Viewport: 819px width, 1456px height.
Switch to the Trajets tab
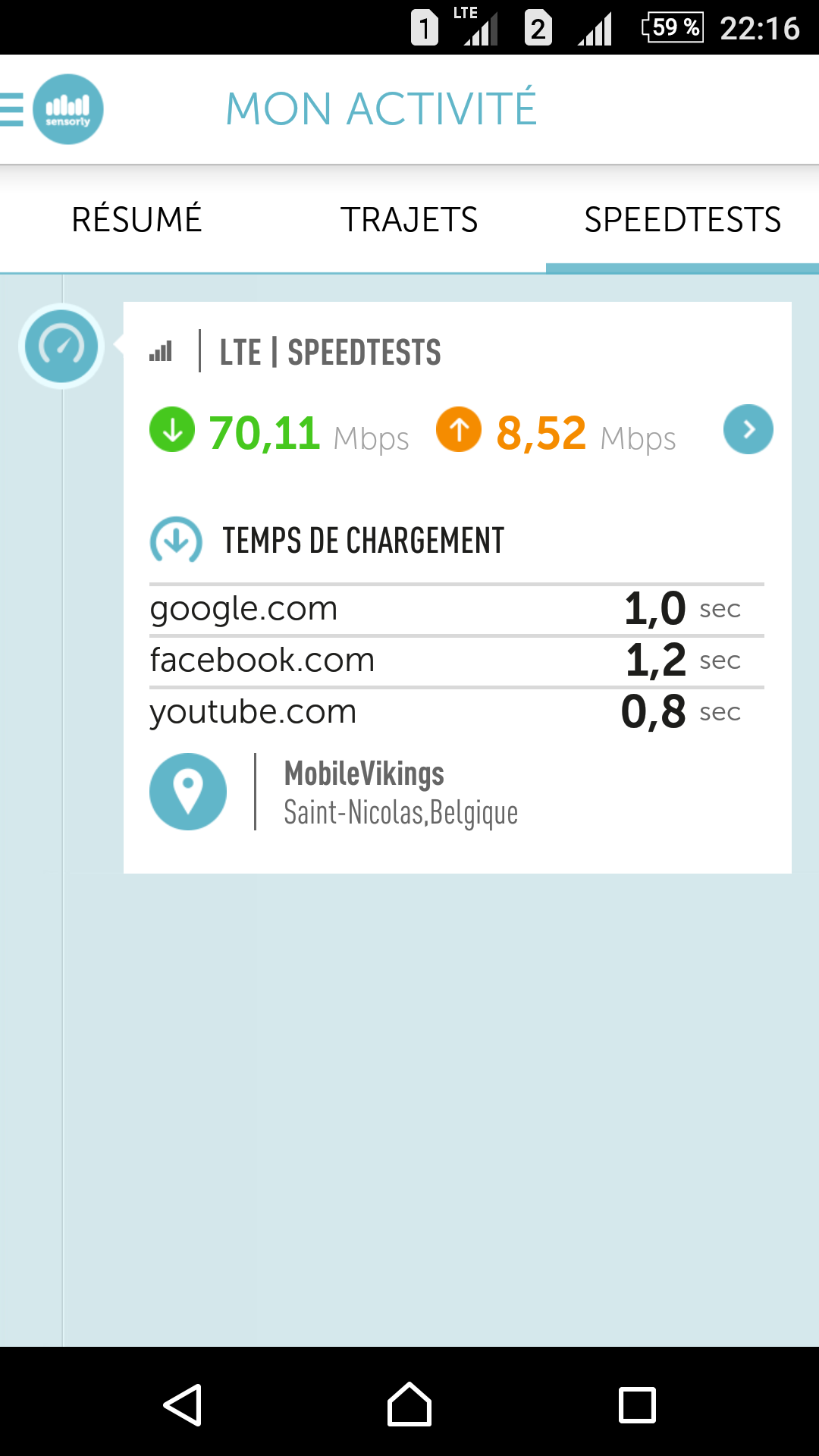pyautogui.click(x=409, y=220)
